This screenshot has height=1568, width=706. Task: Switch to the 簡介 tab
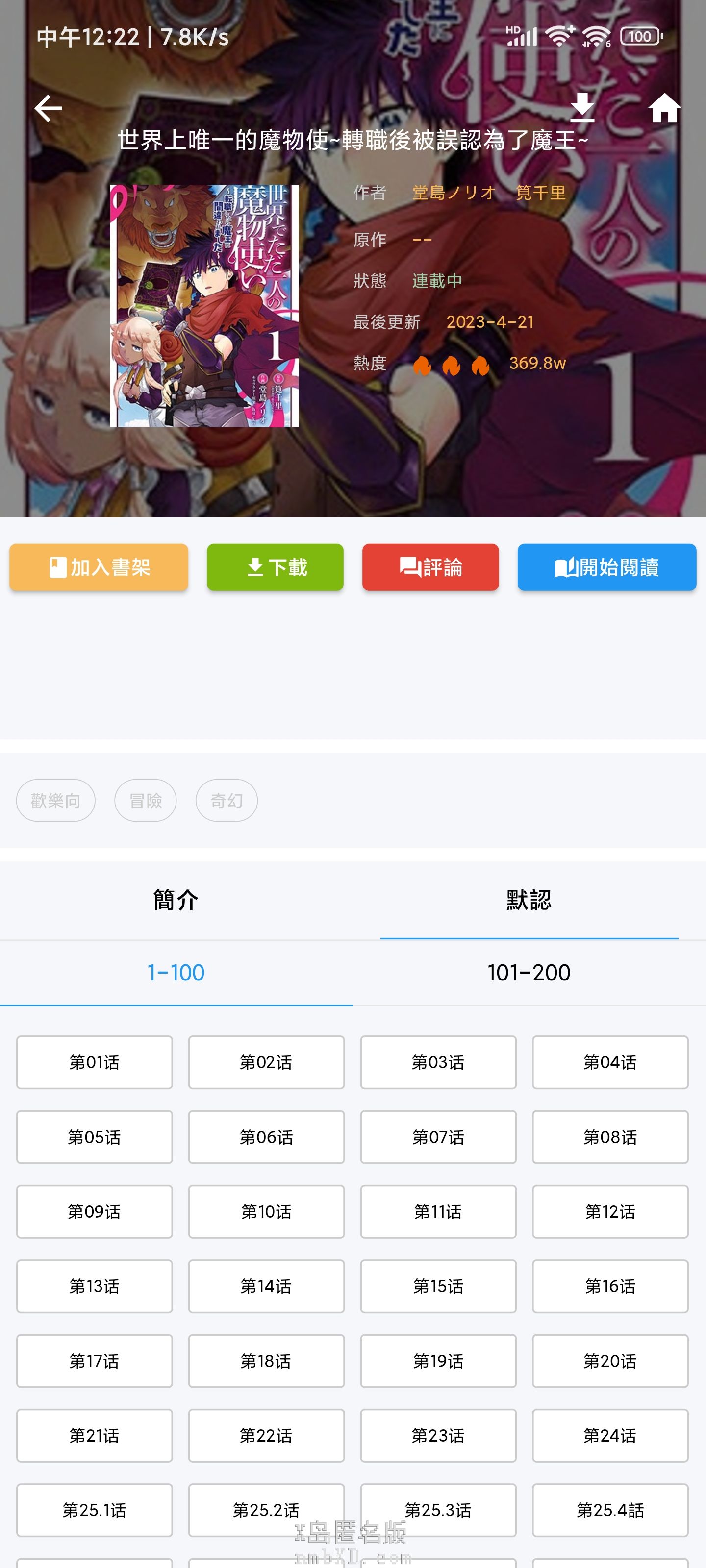[176, 900]
